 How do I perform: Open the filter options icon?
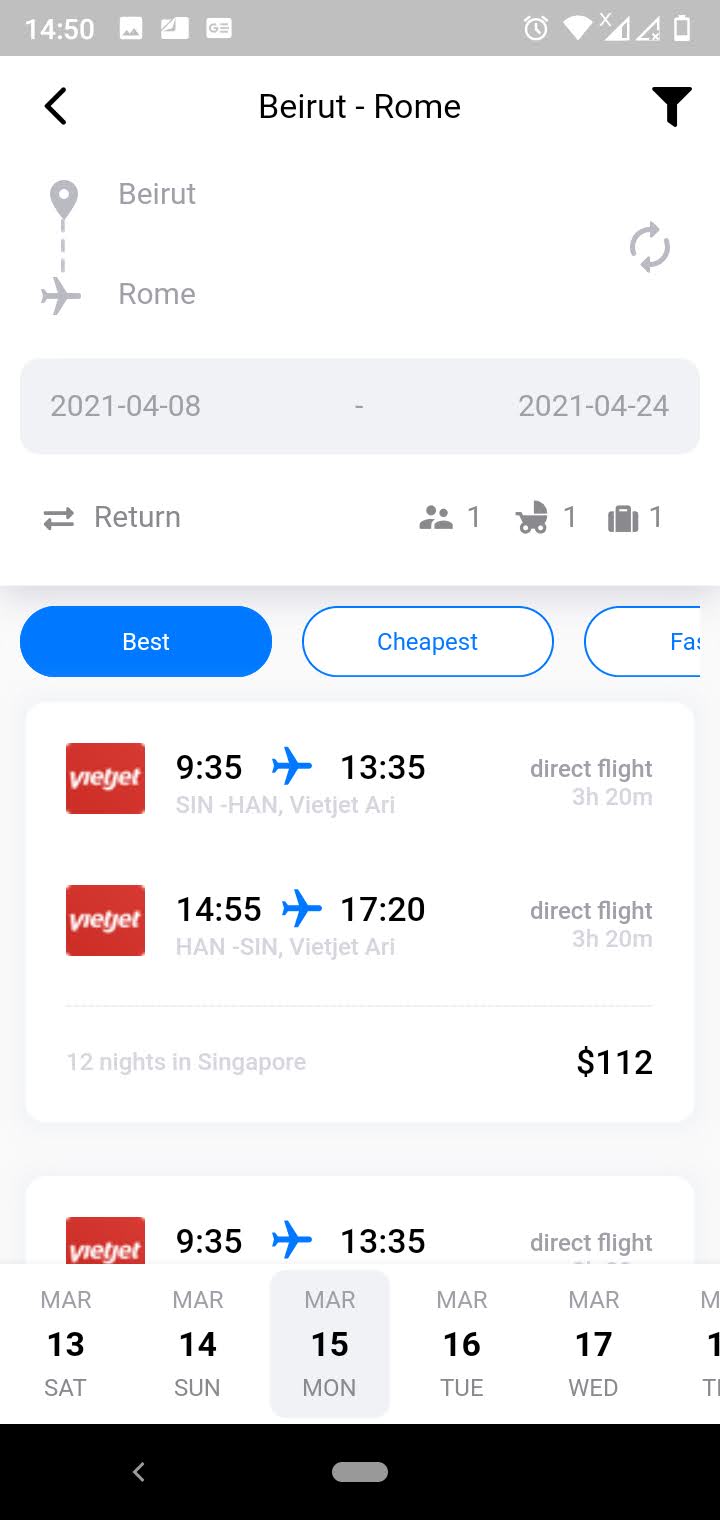[x=672, y=105]
